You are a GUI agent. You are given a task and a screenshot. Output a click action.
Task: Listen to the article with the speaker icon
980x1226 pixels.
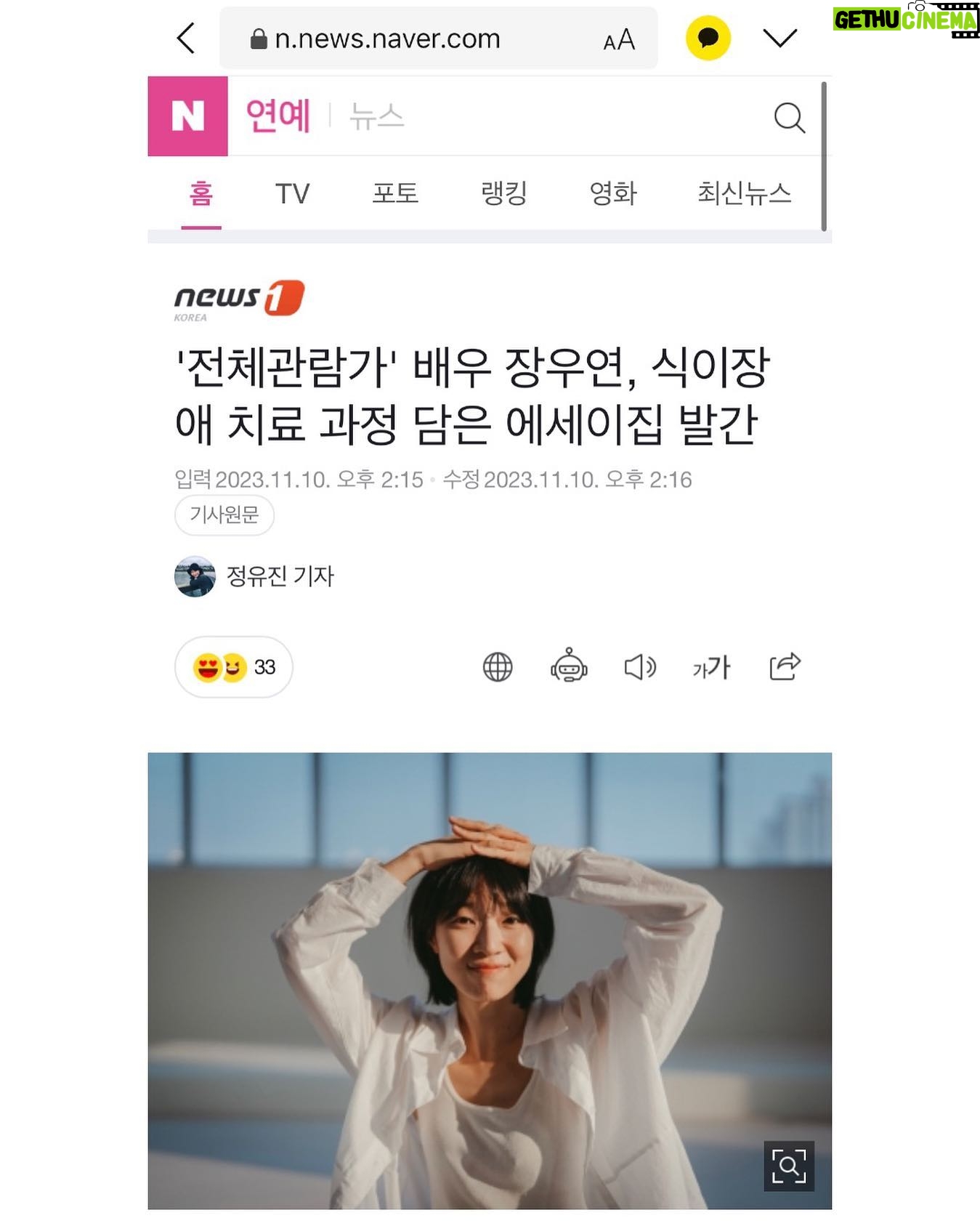tap(640, 666)
